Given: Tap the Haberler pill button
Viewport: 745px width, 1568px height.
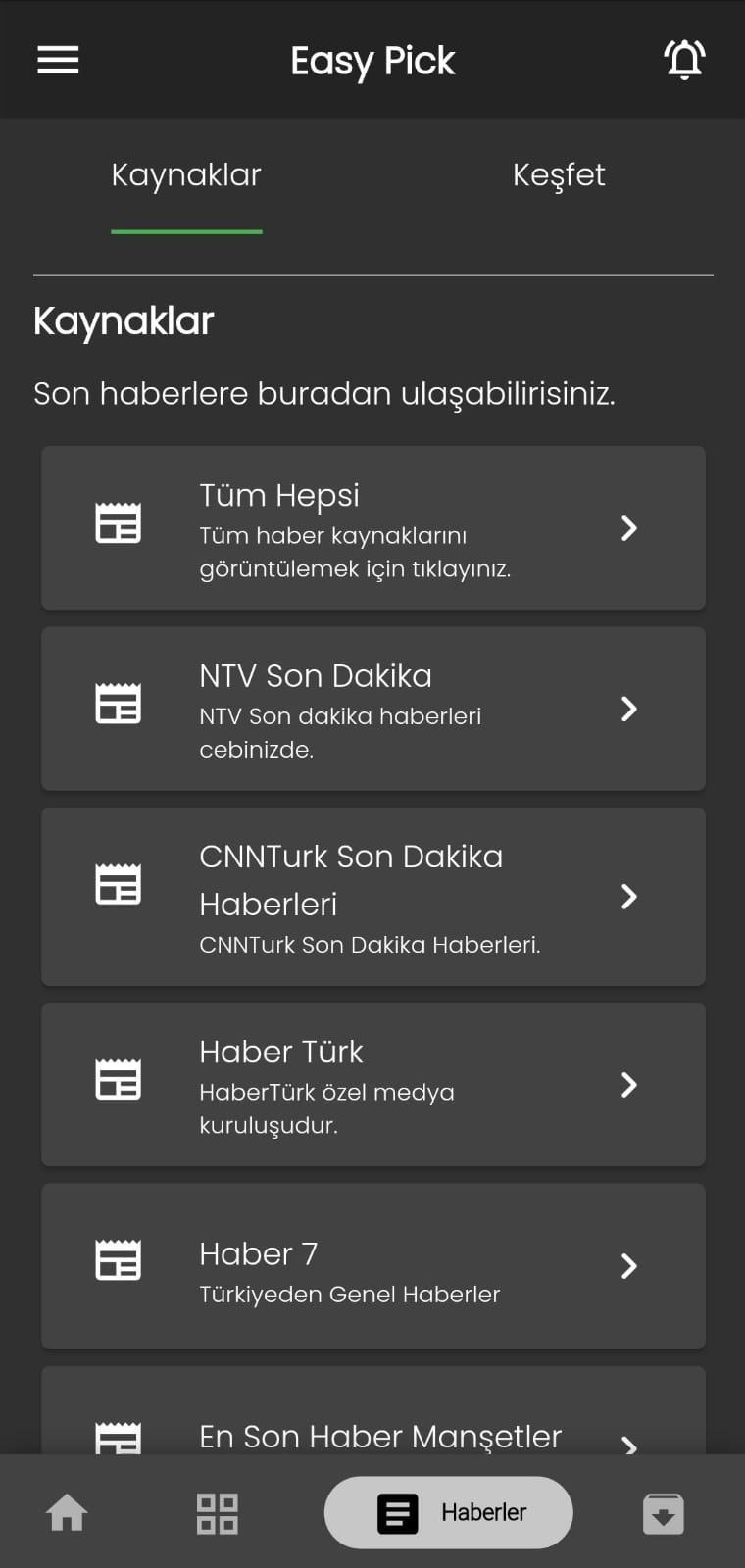Looking at the screenshot, I should tap(448, 1512).
